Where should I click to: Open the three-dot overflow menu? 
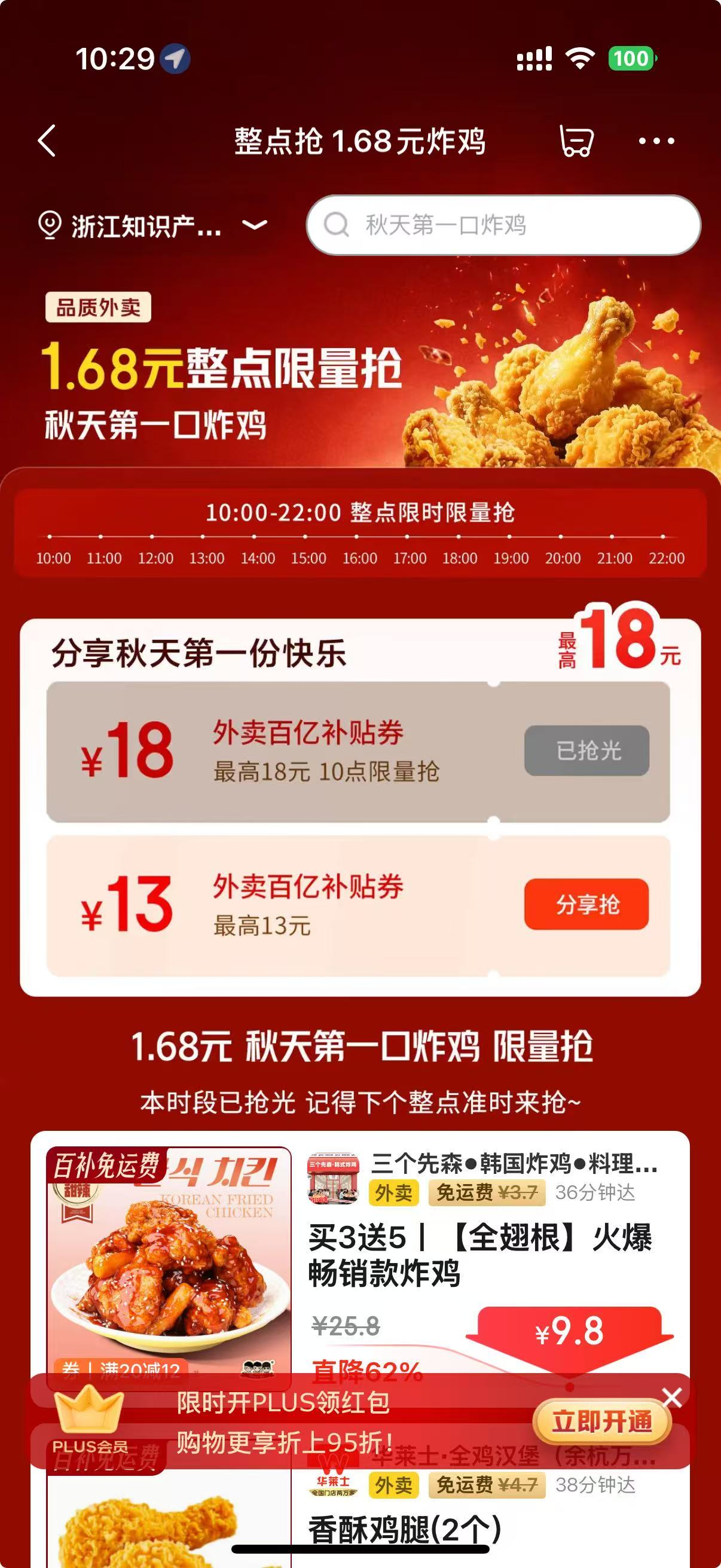[656, 141]
